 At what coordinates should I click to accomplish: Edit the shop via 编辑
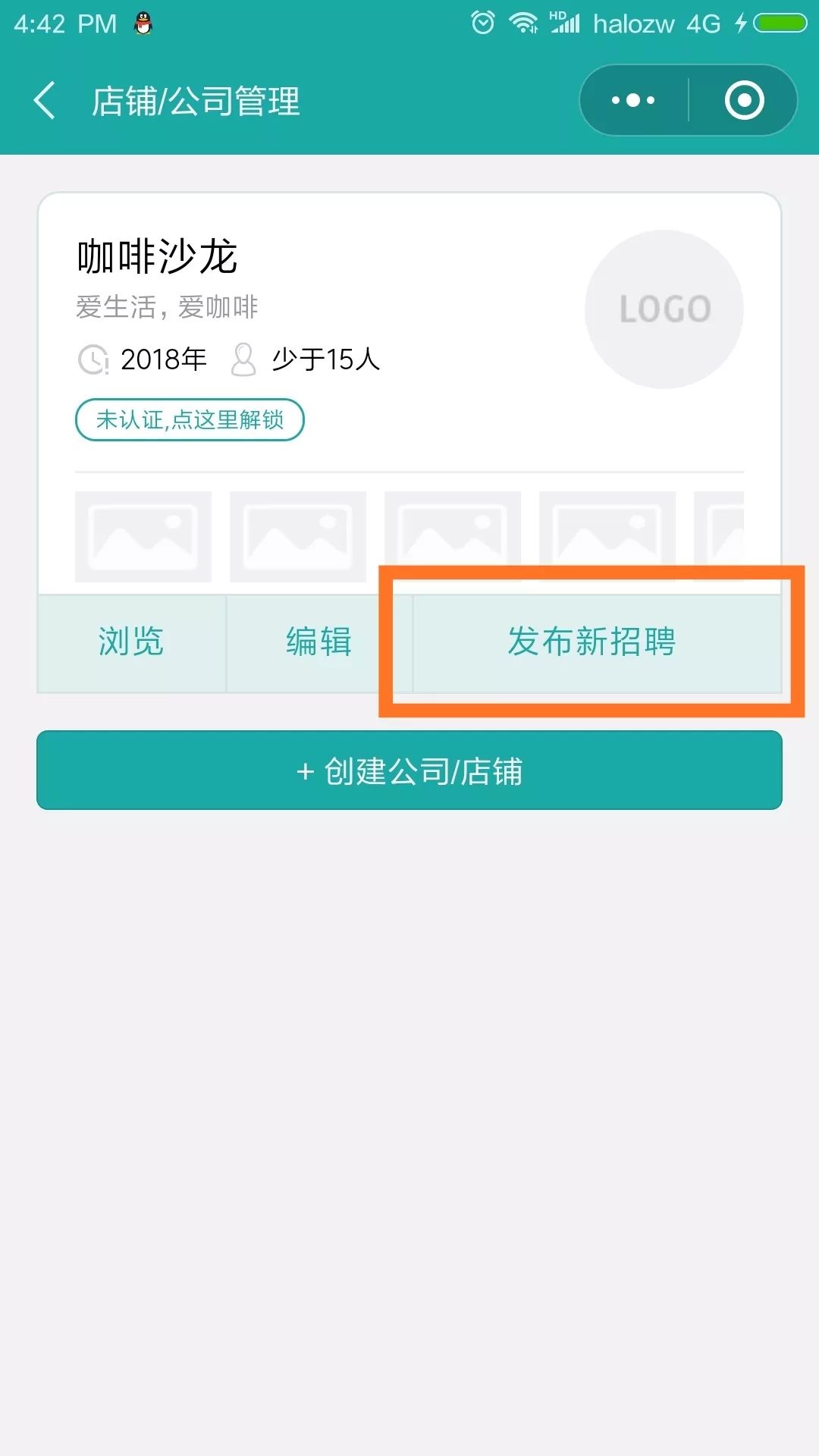[319, 642]
